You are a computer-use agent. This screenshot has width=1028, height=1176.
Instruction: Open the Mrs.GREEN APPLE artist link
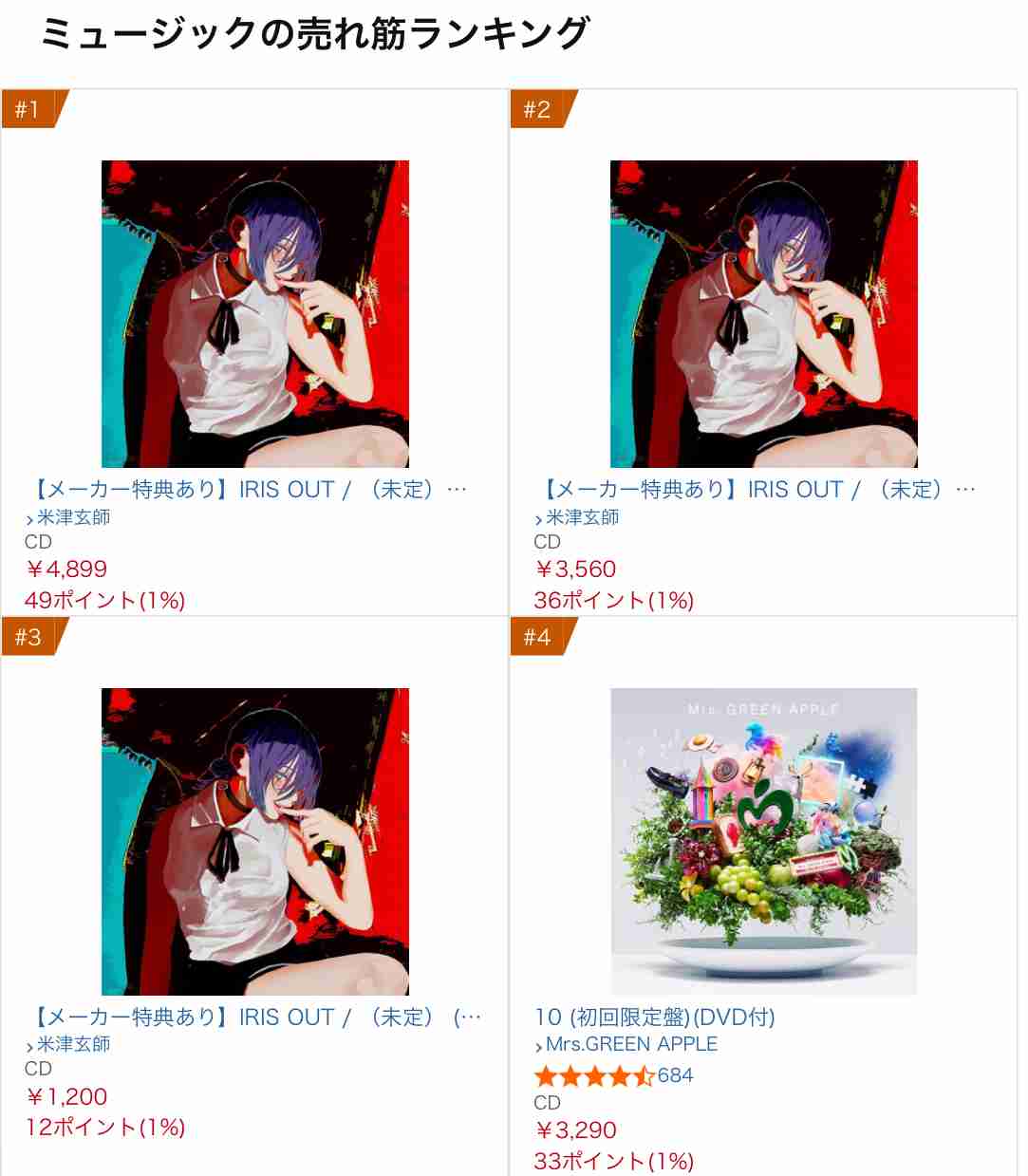point(631,1044)
